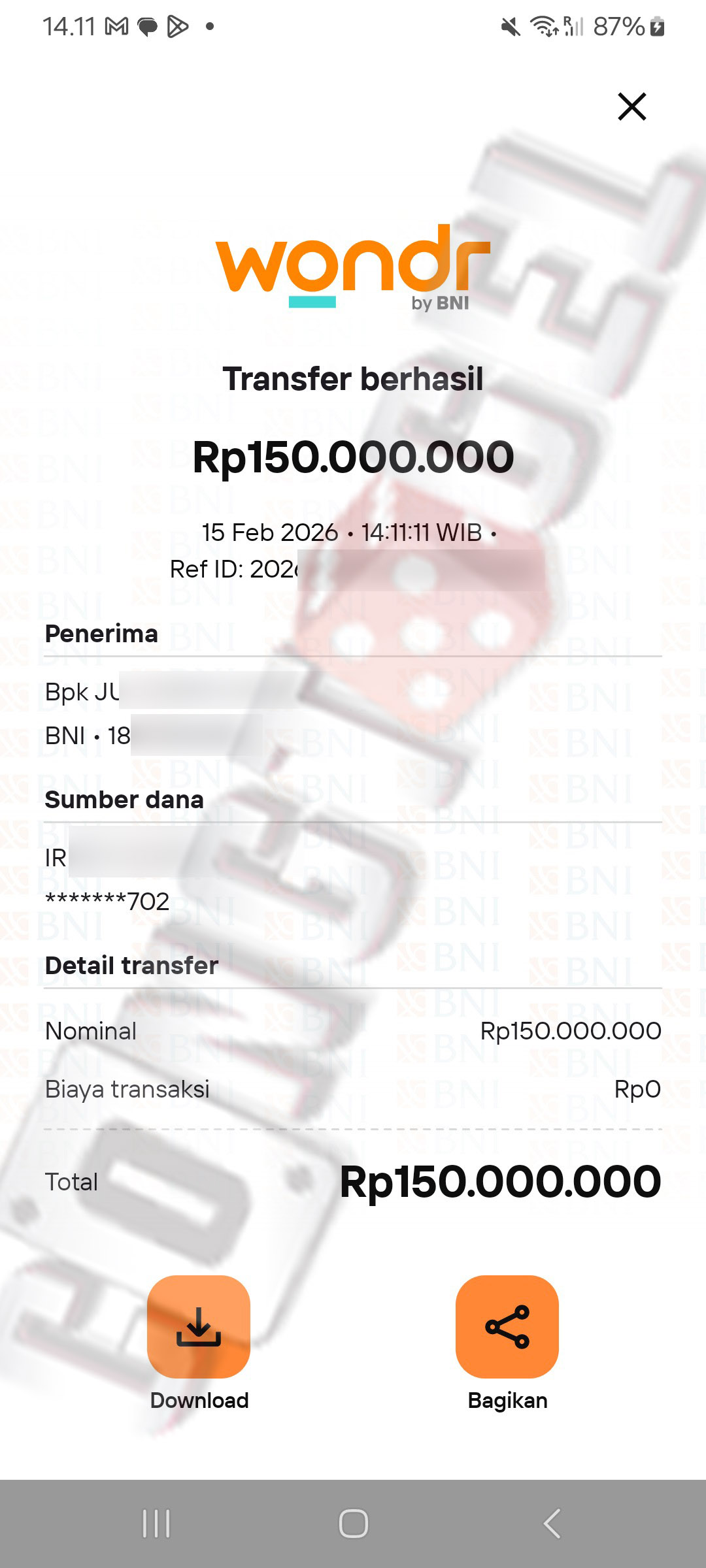This screenshot has width=706, height=1568.
Task: Close the transfer receipt screen
Action: 631,106
